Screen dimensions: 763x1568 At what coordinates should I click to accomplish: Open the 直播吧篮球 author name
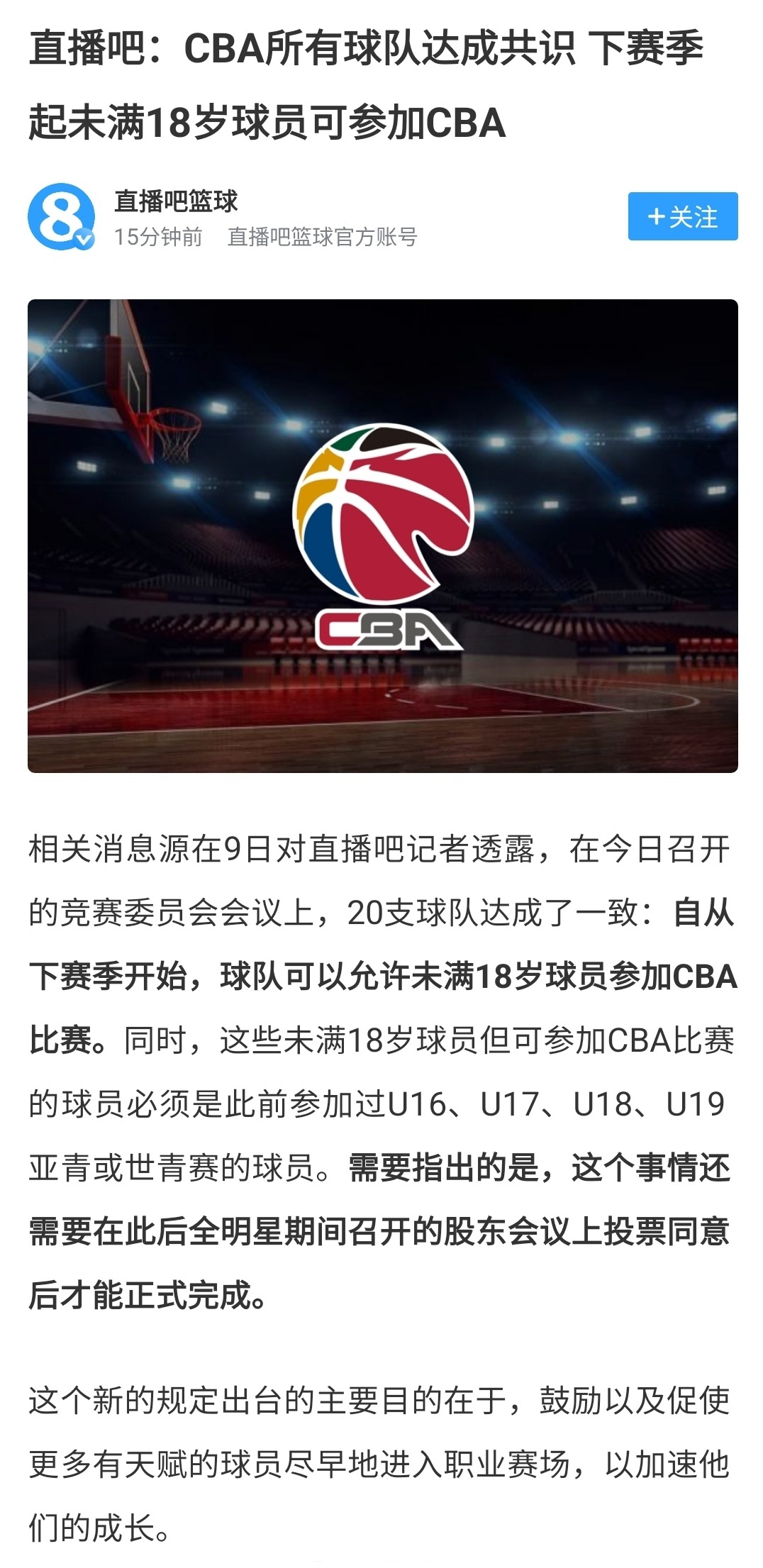[x=176, y=201]
